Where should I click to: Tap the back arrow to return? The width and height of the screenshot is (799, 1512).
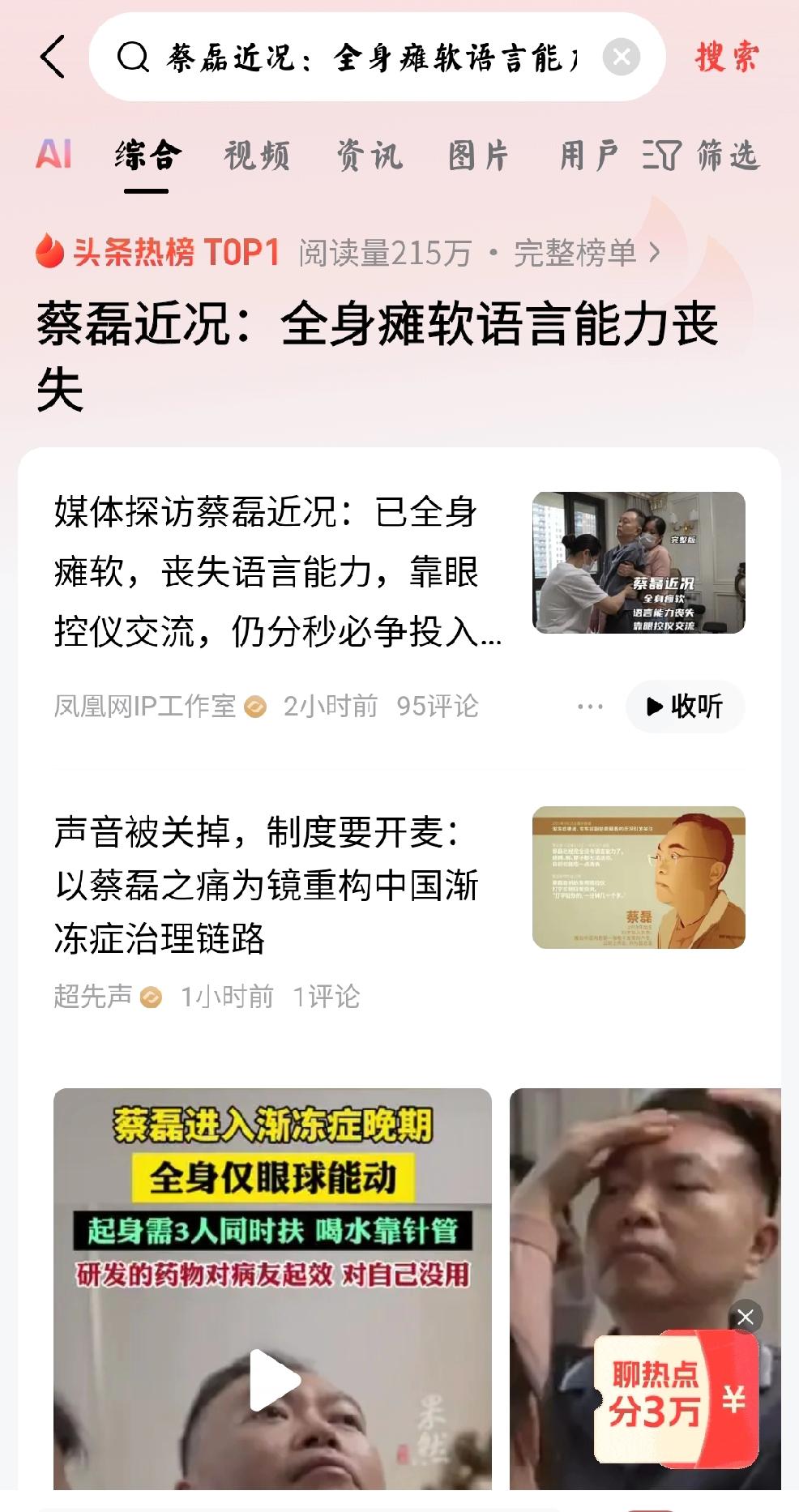tap(53, 57)
